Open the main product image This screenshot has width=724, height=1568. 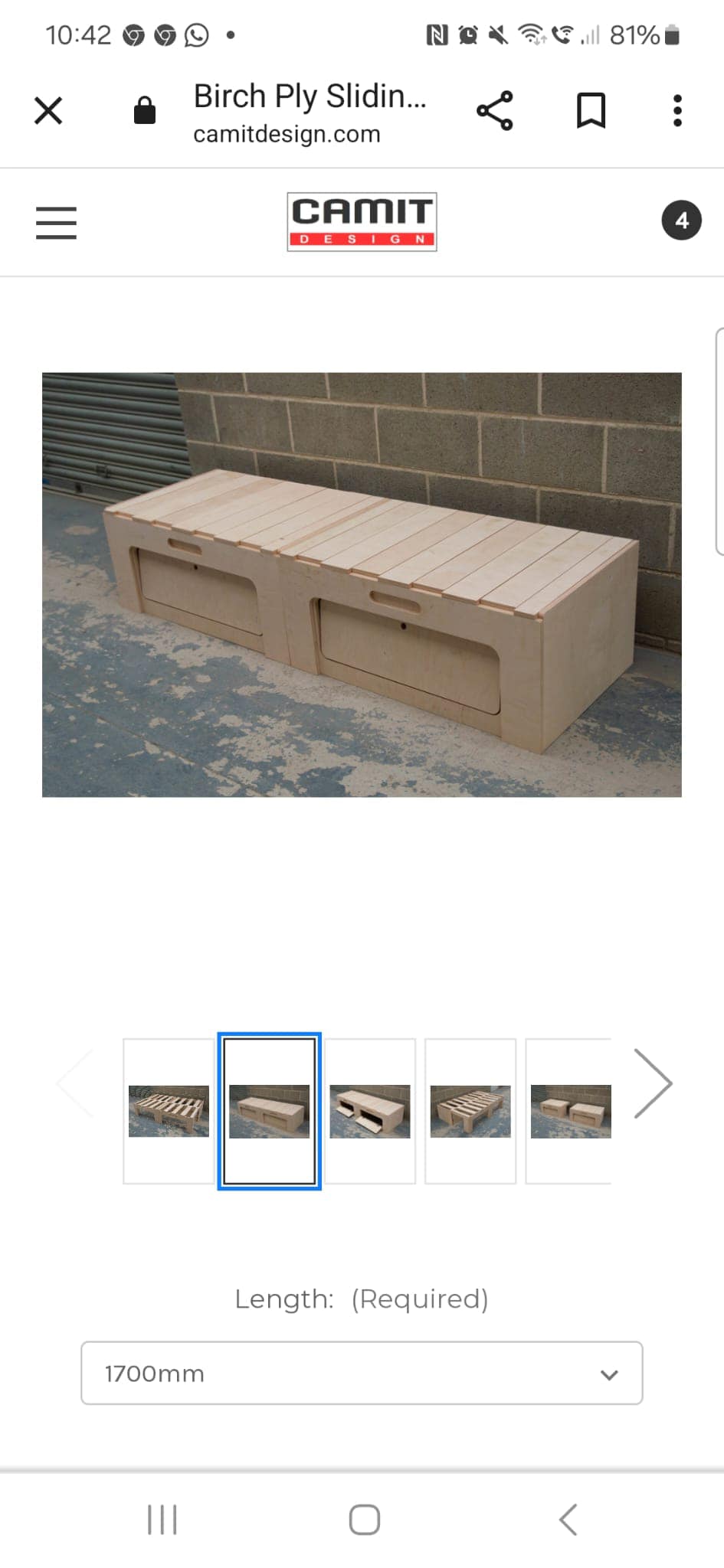click(362, 585)
